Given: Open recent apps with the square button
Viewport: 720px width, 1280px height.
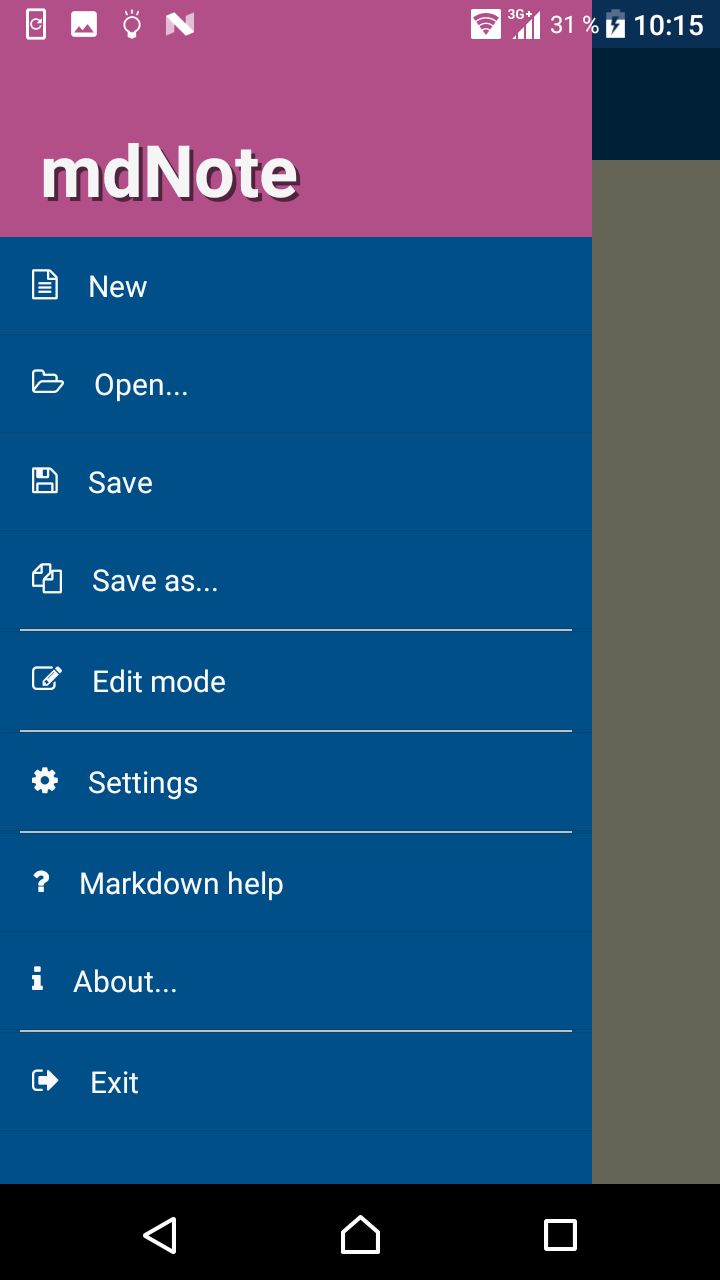Looking at the screenshot, I should 560,1236.
